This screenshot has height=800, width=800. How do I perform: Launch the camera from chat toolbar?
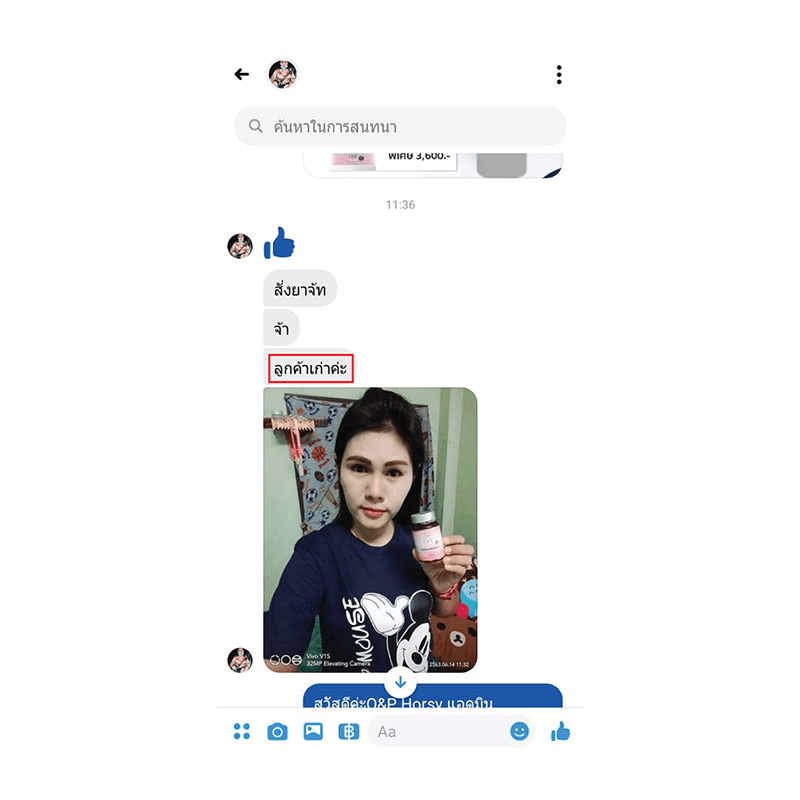(x=277, y=731)
